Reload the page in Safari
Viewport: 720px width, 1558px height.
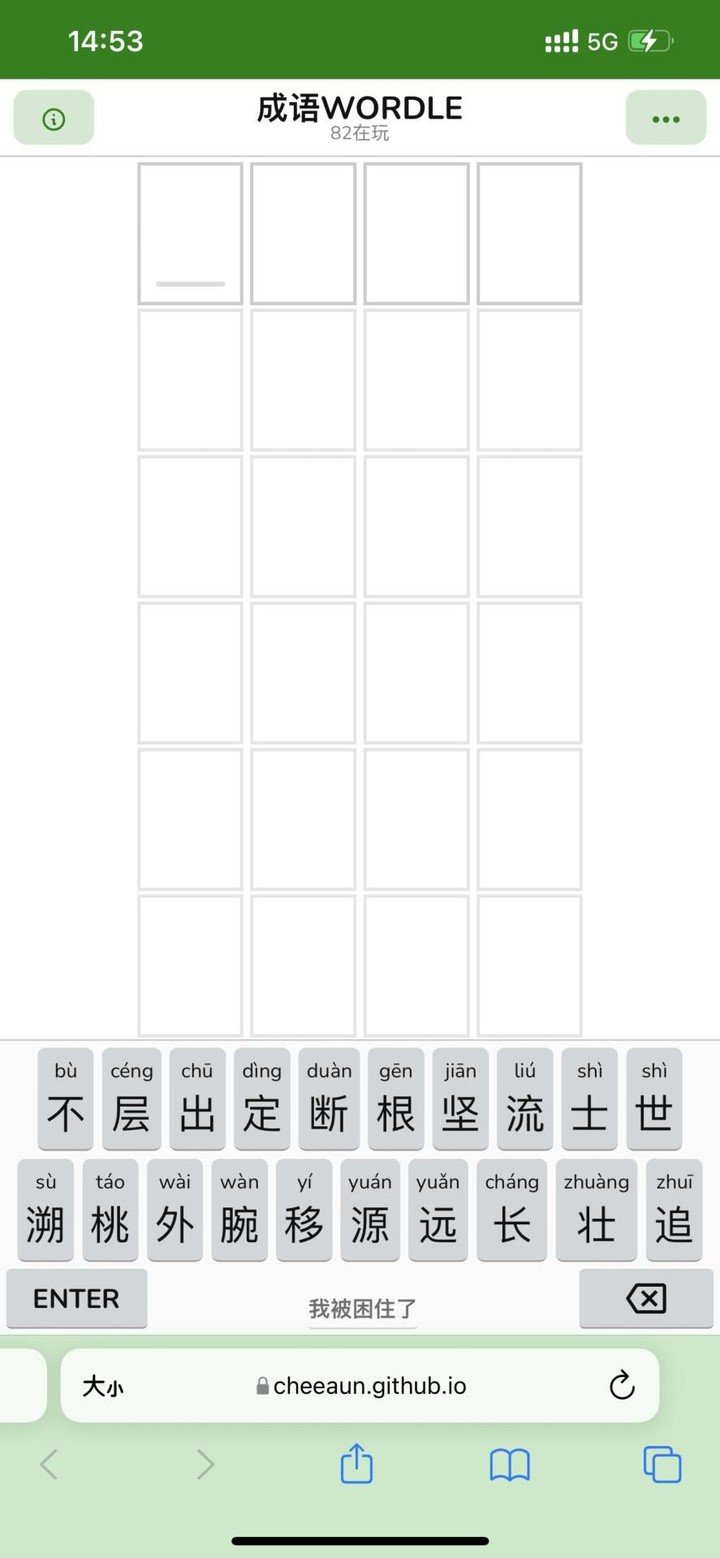click(x=622, y=1385)
